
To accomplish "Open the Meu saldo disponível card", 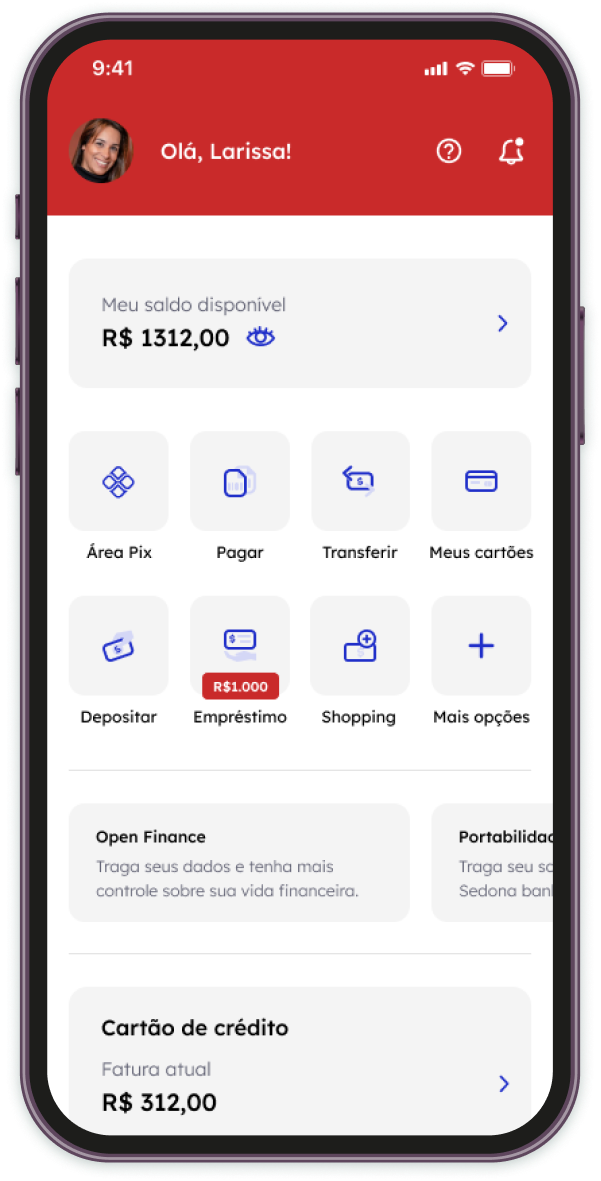I will point(299,323).
